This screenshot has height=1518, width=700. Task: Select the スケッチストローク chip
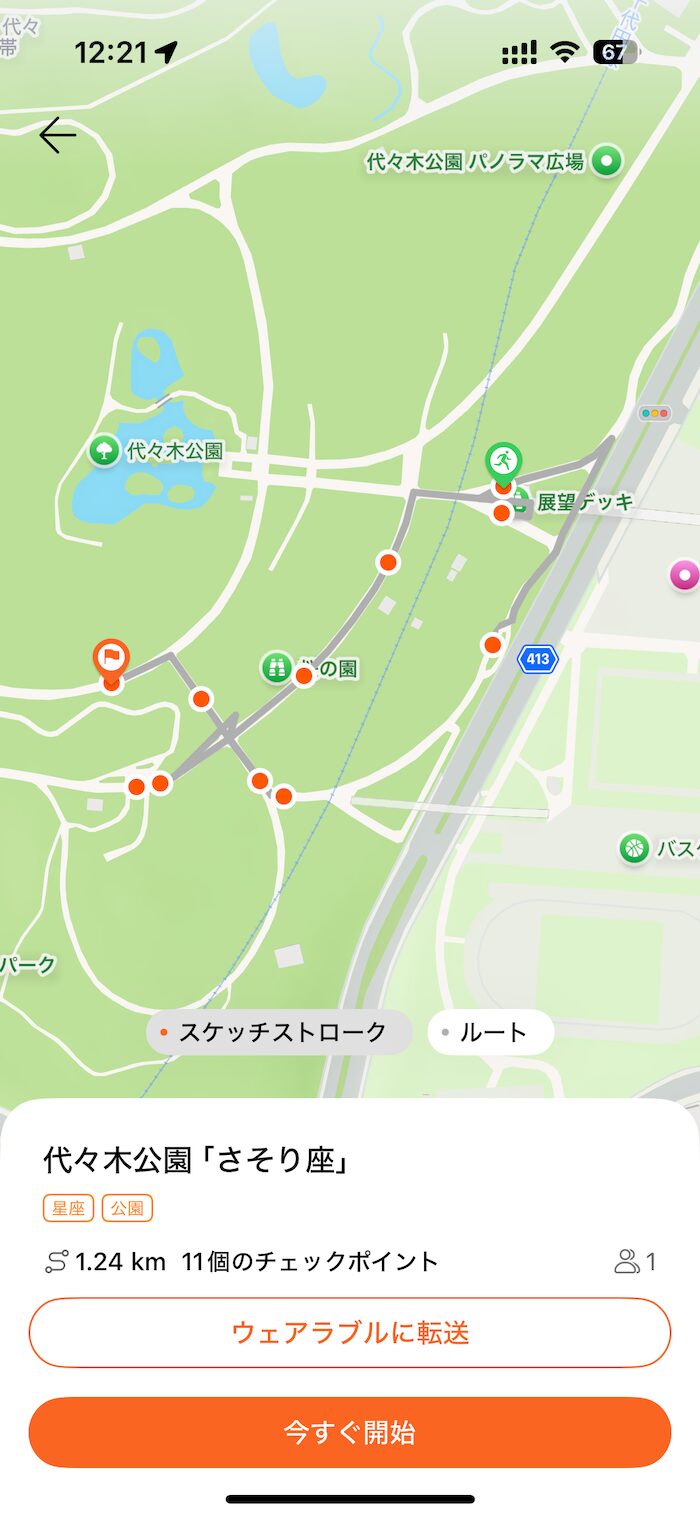pyautogui.click(x=279, y=1032)
